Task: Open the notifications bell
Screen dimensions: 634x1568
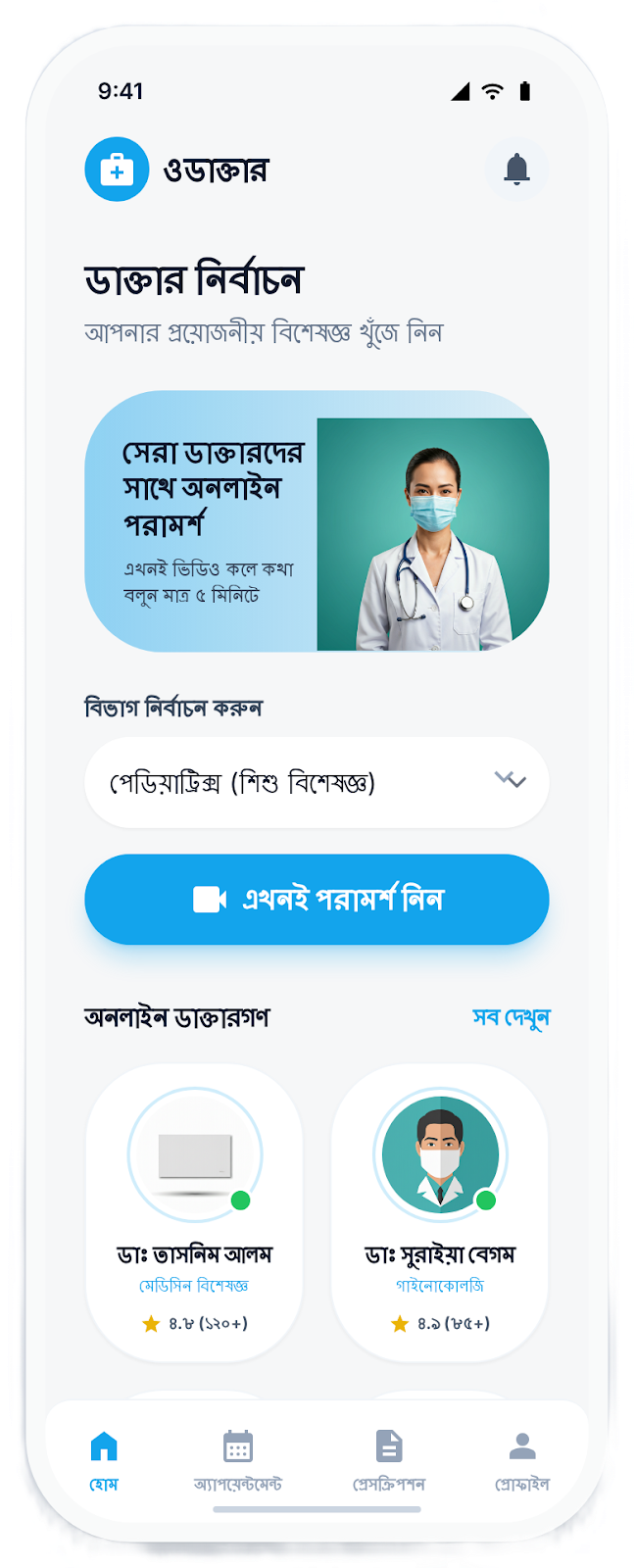Action: [x=516, y=170]
